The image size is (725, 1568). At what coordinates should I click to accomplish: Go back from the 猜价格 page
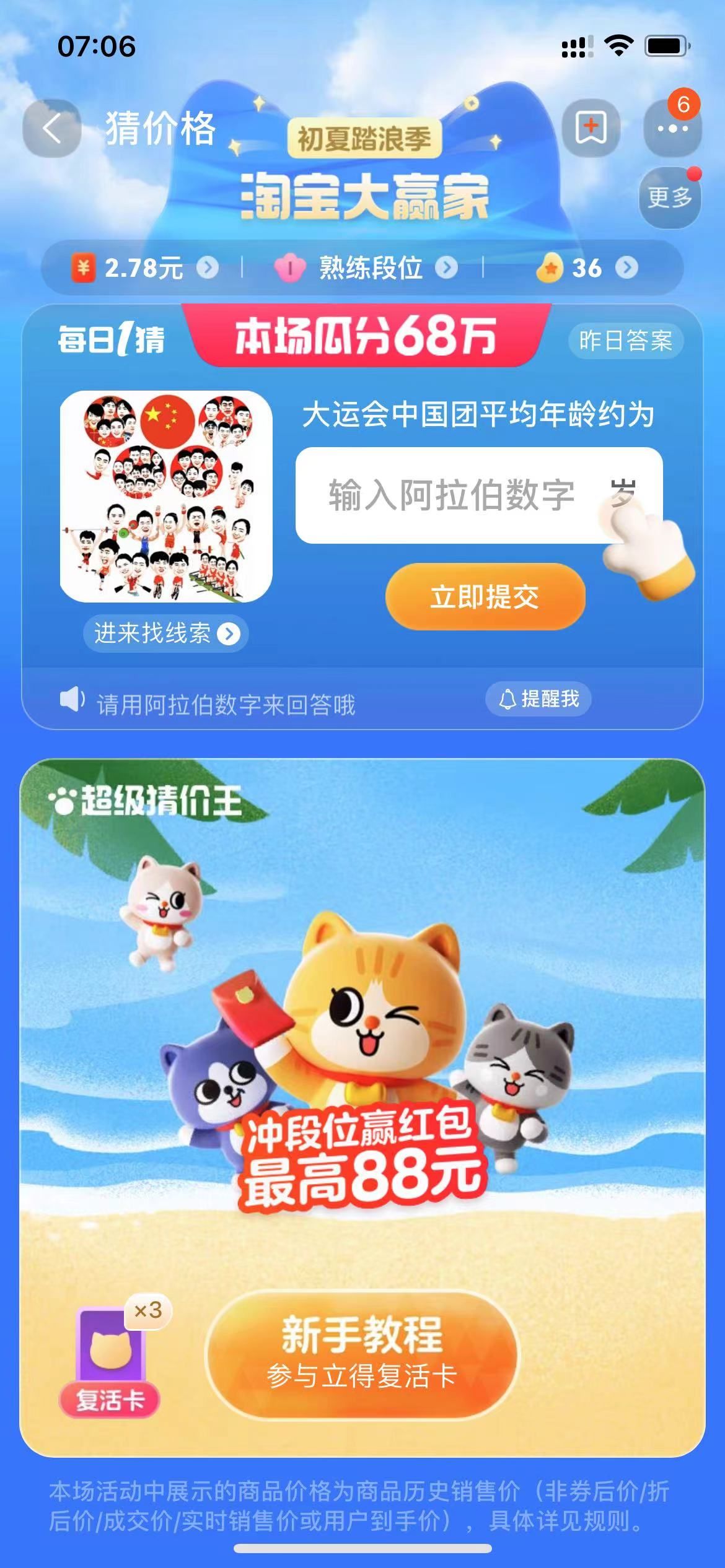coord(52,128)
